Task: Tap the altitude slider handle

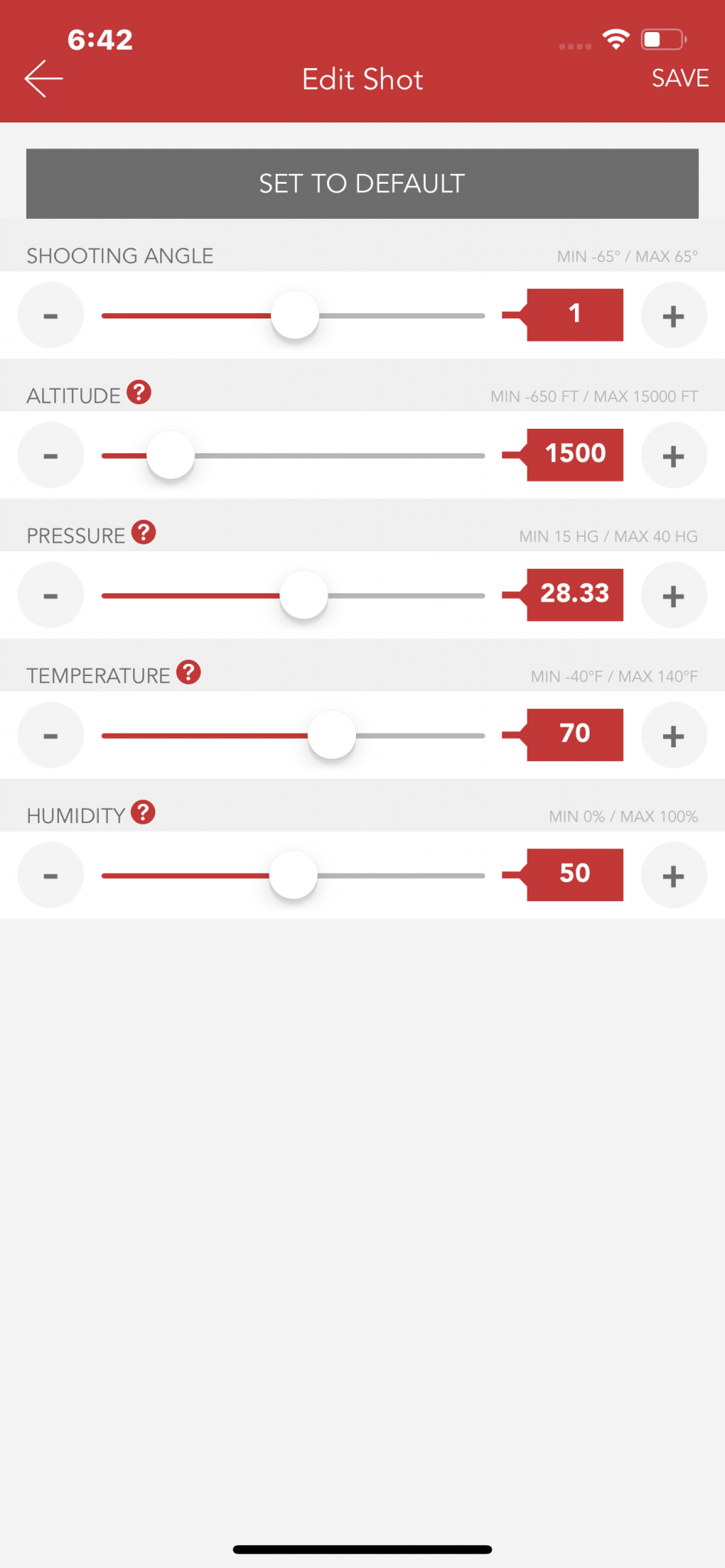Action: pyautogui.click(x=171, y=455)
